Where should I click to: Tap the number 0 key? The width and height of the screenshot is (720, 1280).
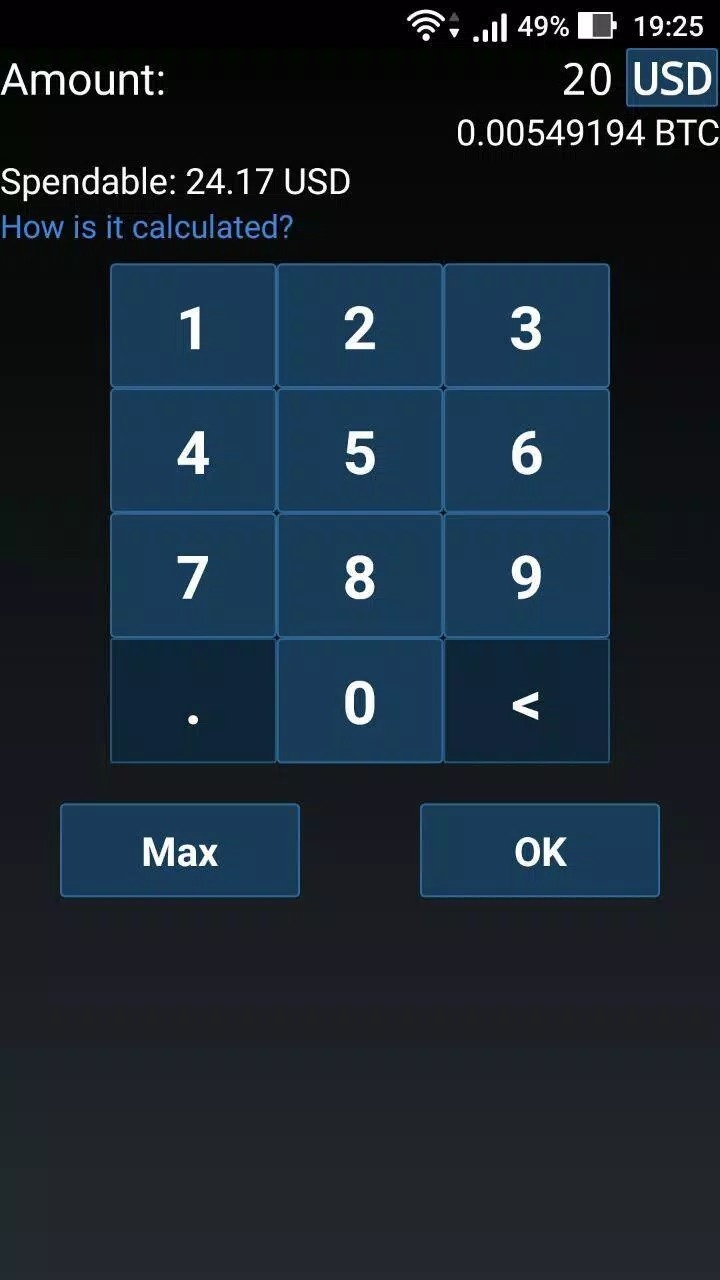[x=360, y=701]
